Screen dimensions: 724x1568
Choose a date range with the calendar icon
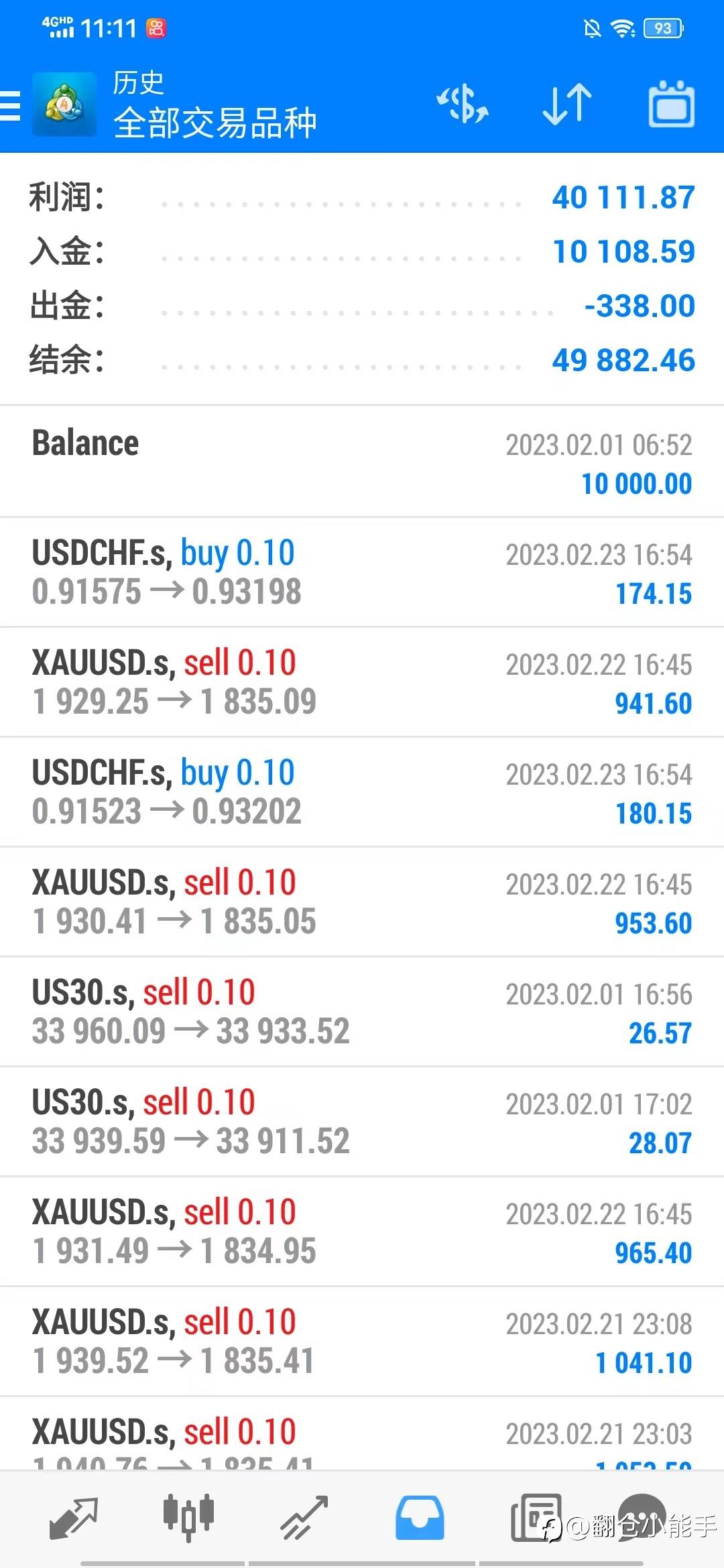pos(671,105)
